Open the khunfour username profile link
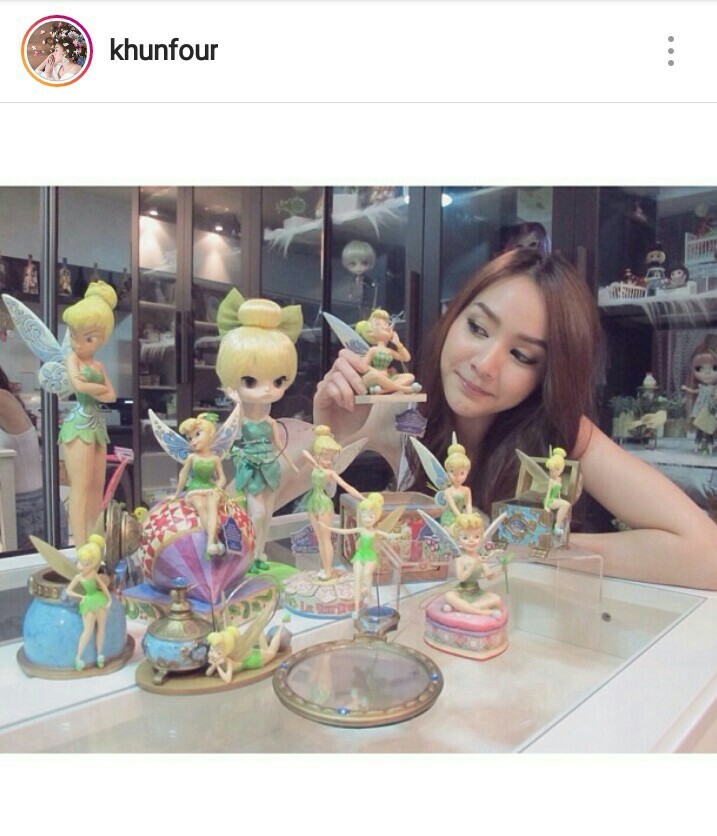The height and width of the screenshot is (836, 717). (163, 50)
